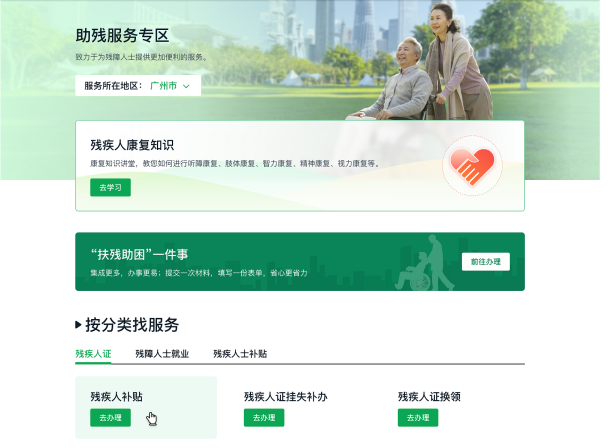
Task: Switch to the 残疾人证 tab
Action: point(93,354)
